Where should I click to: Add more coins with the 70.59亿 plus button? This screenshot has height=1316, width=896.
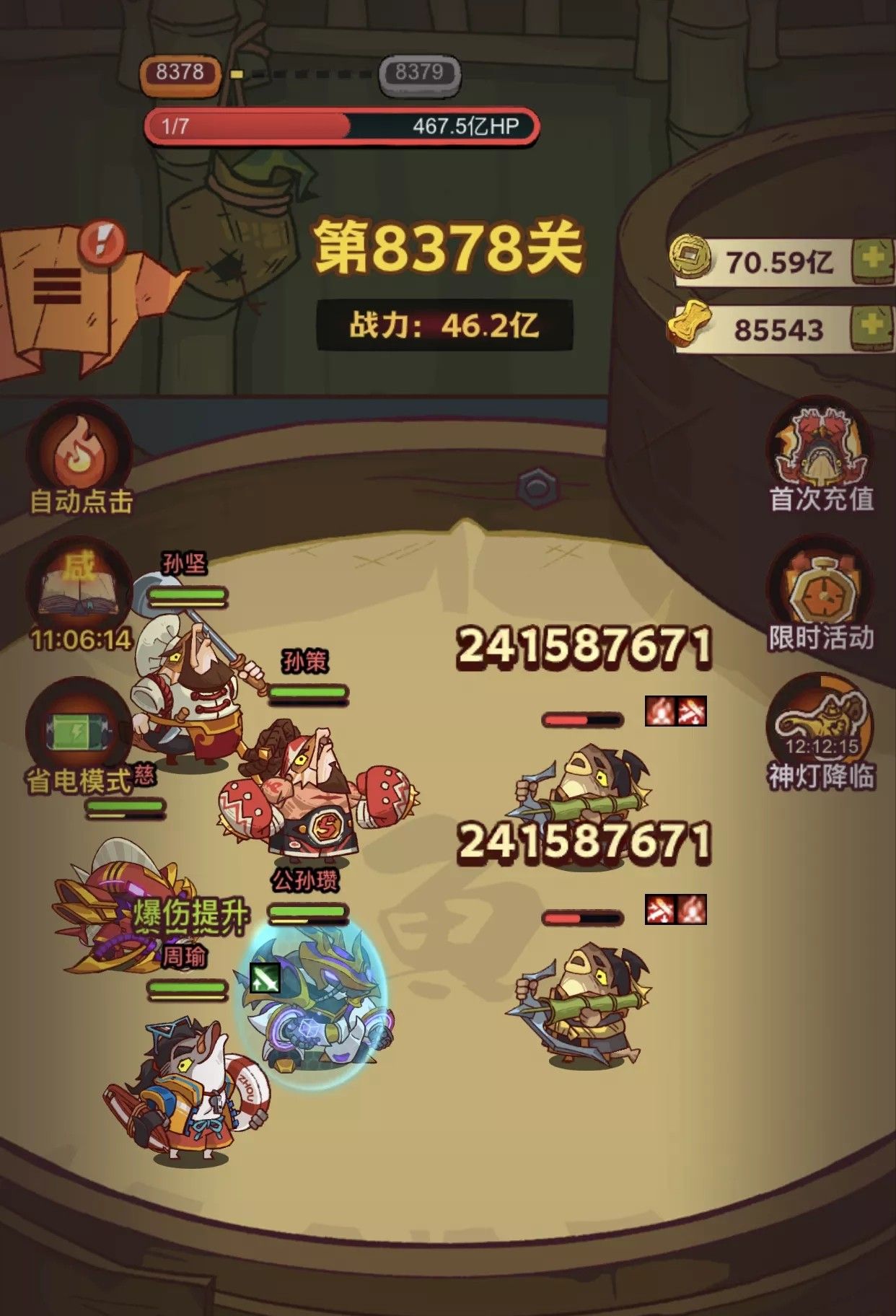click(x=872, y=261)
